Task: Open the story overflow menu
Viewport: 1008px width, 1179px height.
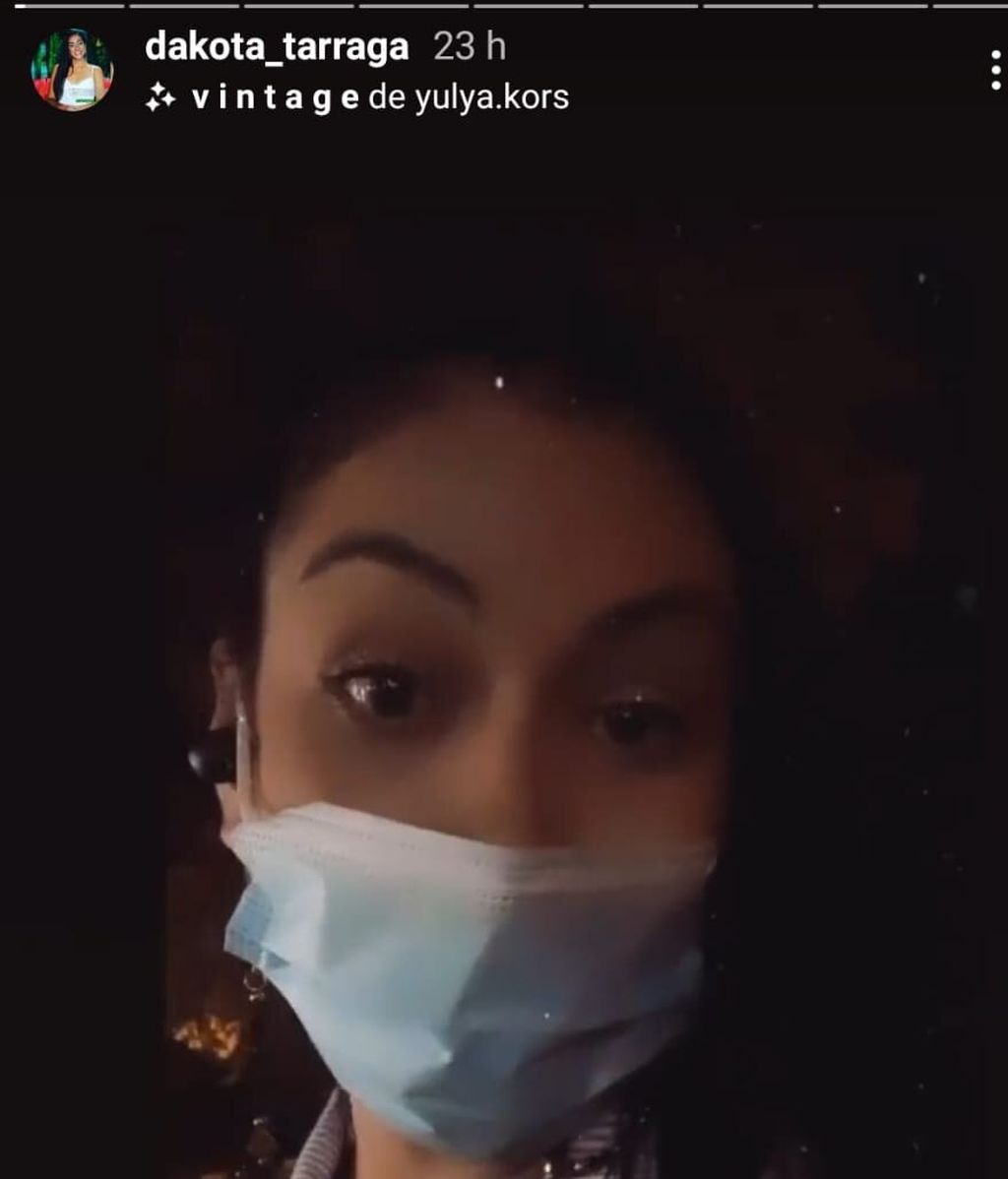Action: pos(995,71)
